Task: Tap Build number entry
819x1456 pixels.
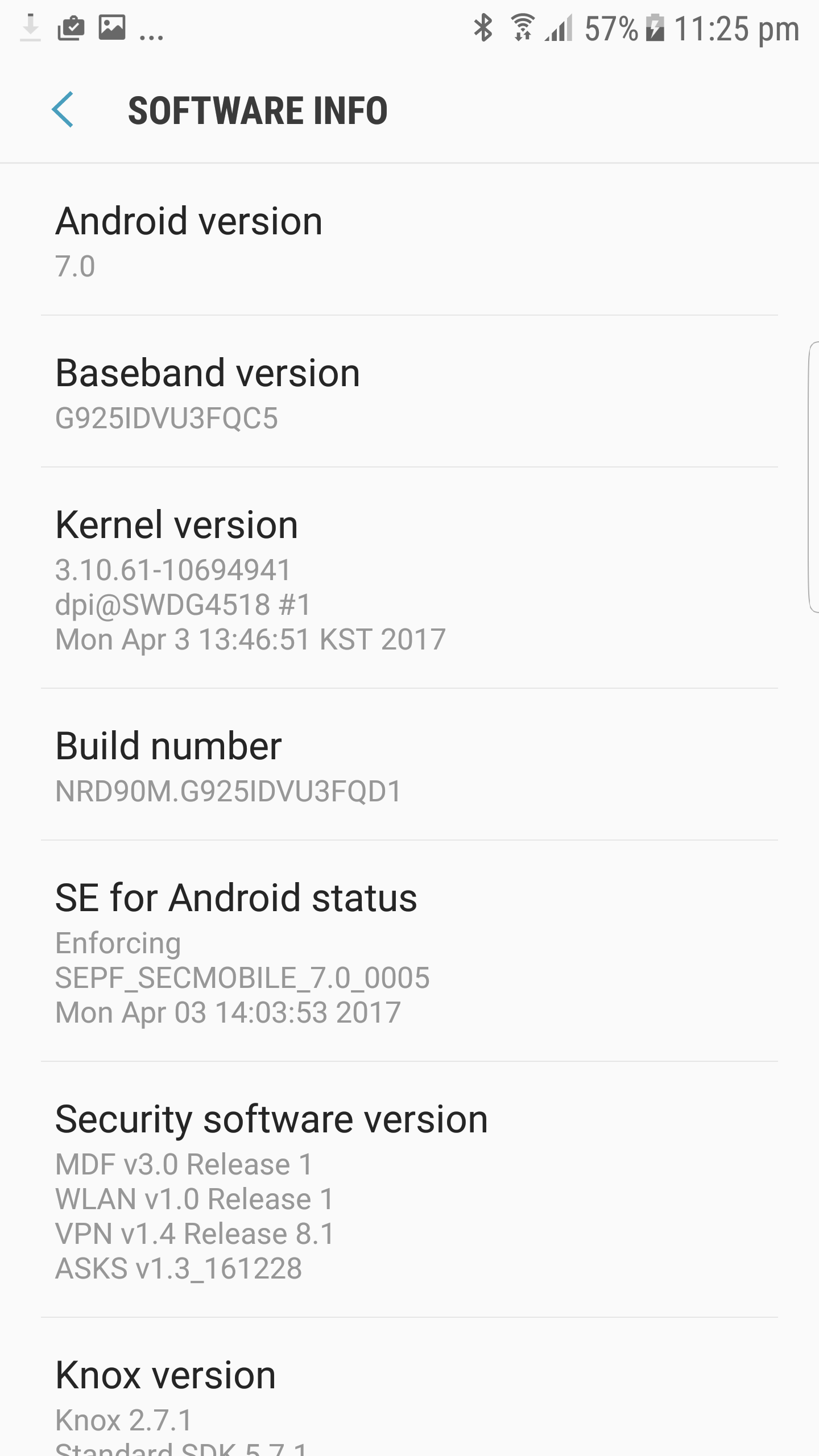Action: click(409, 765)
